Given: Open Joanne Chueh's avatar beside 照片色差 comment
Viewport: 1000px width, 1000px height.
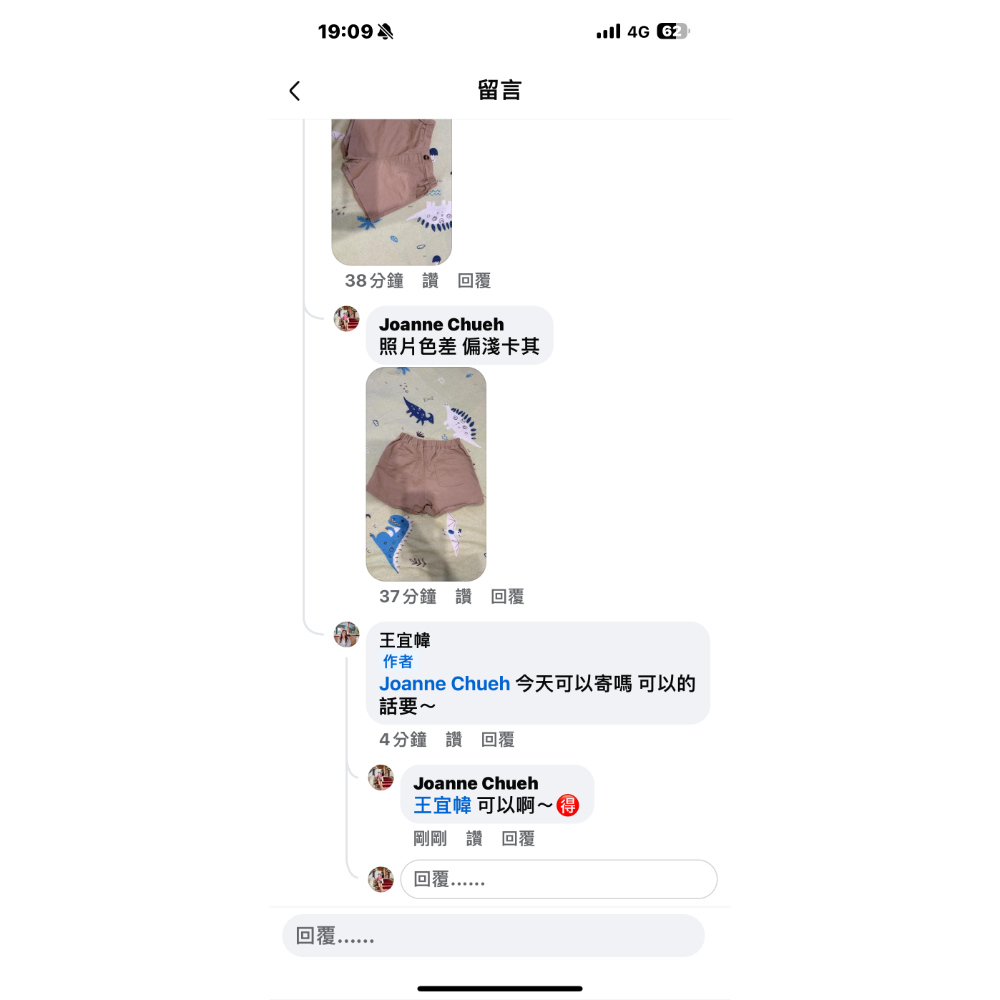Looking at the screenshot, I should point(346,319).
